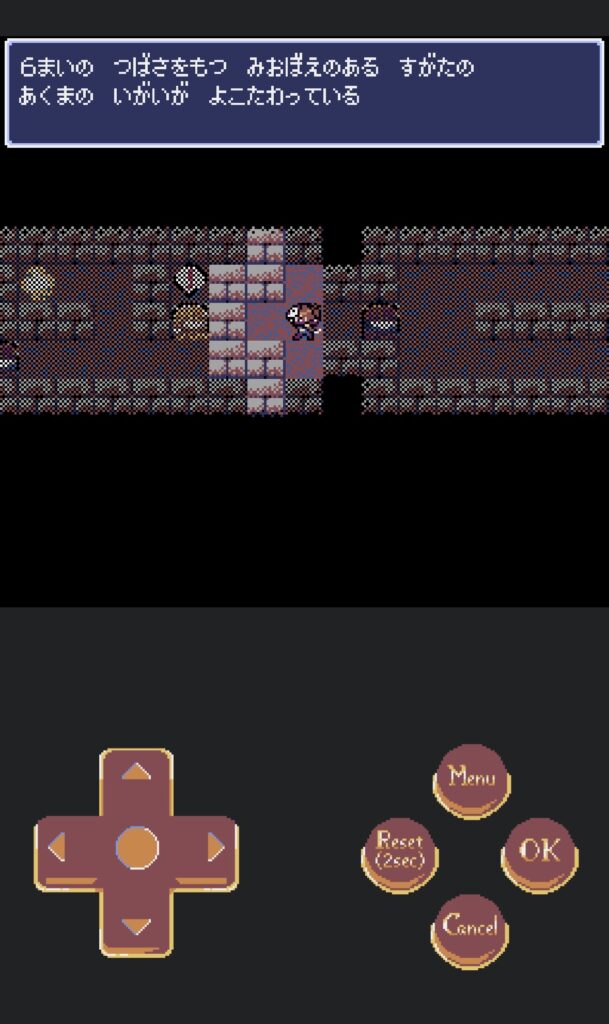Tap the Cancel button
The image size is (609, 1024).
click(470, 927)
